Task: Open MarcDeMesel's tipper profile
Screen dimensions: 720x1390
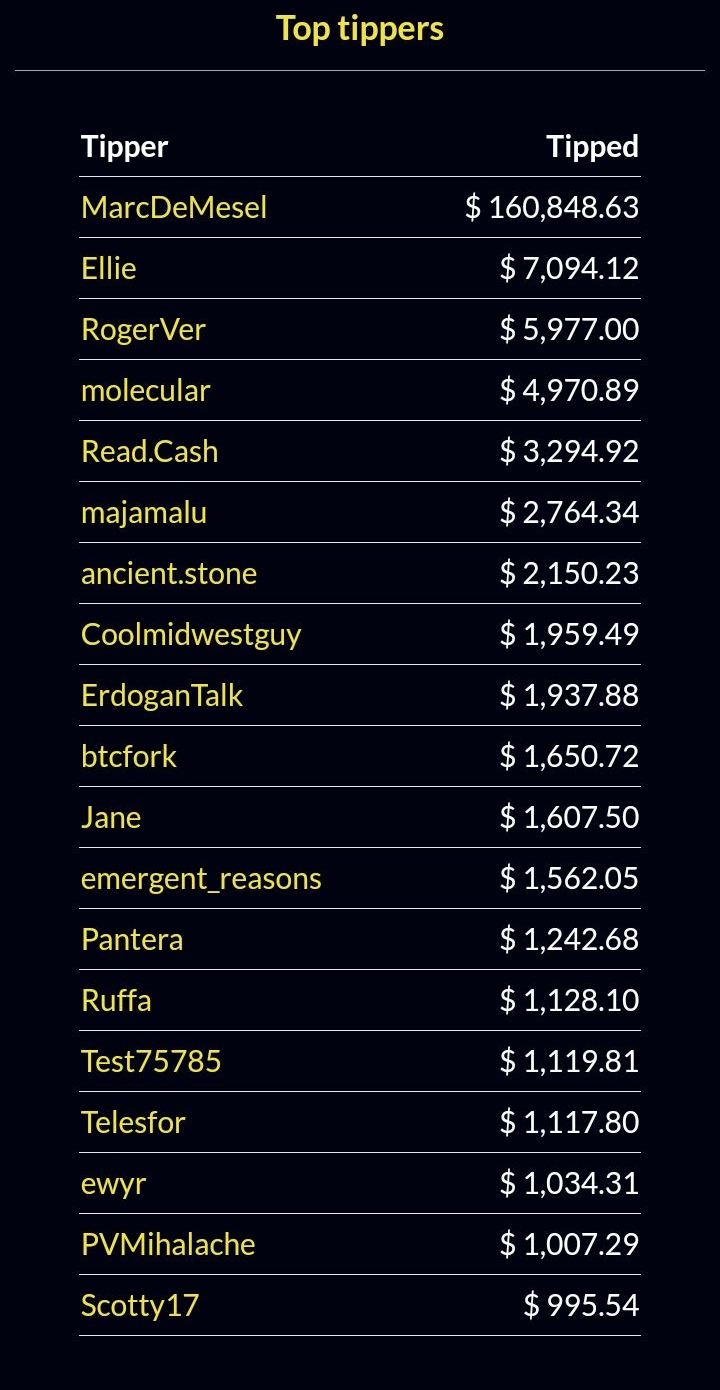Action: pos(174,207)
